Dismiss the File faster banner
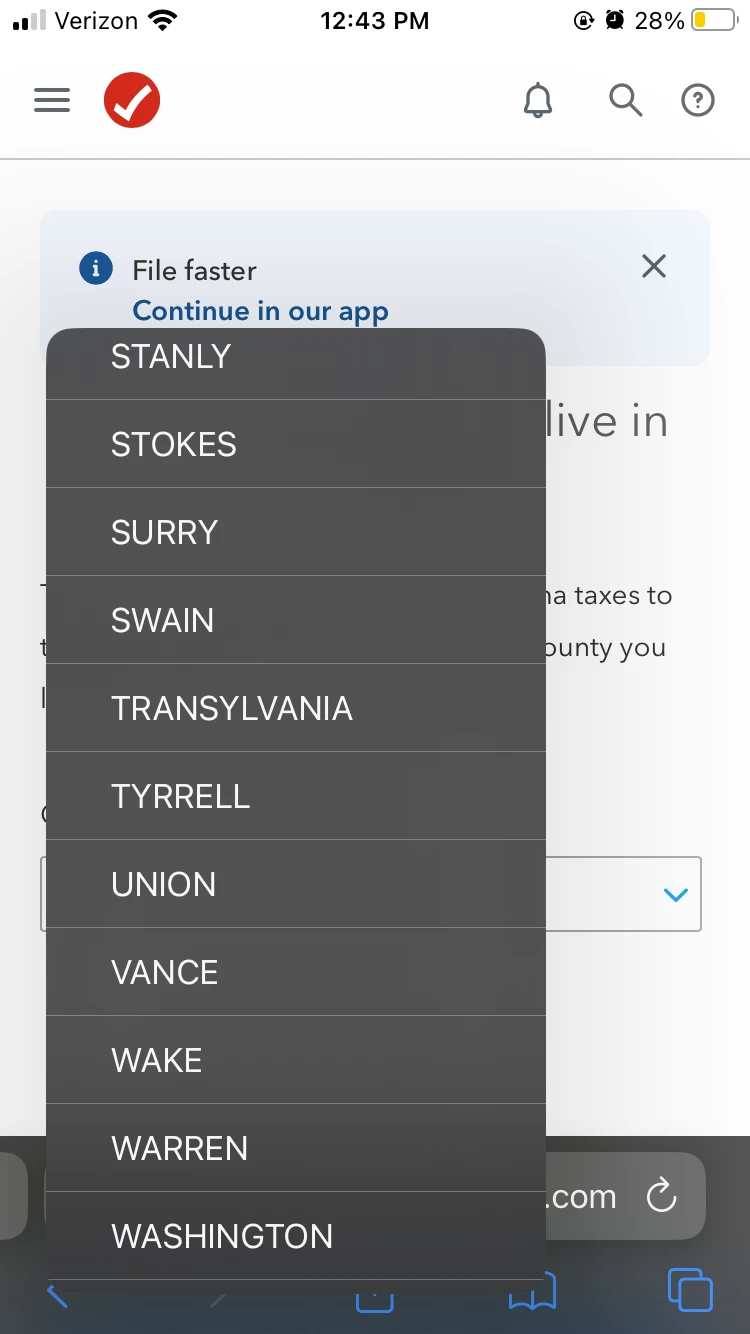 653,266
